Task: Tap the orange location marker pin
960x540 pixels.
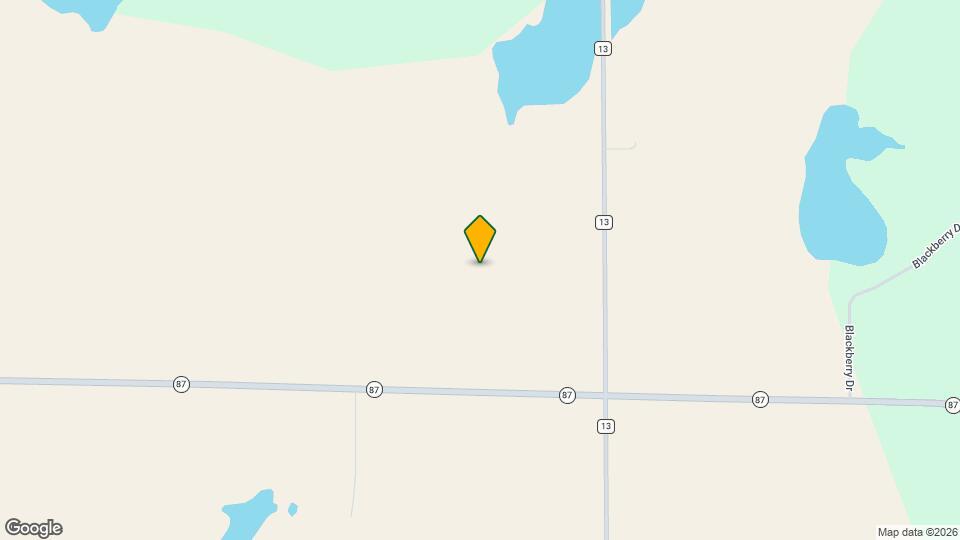Action: pos(480,238)
